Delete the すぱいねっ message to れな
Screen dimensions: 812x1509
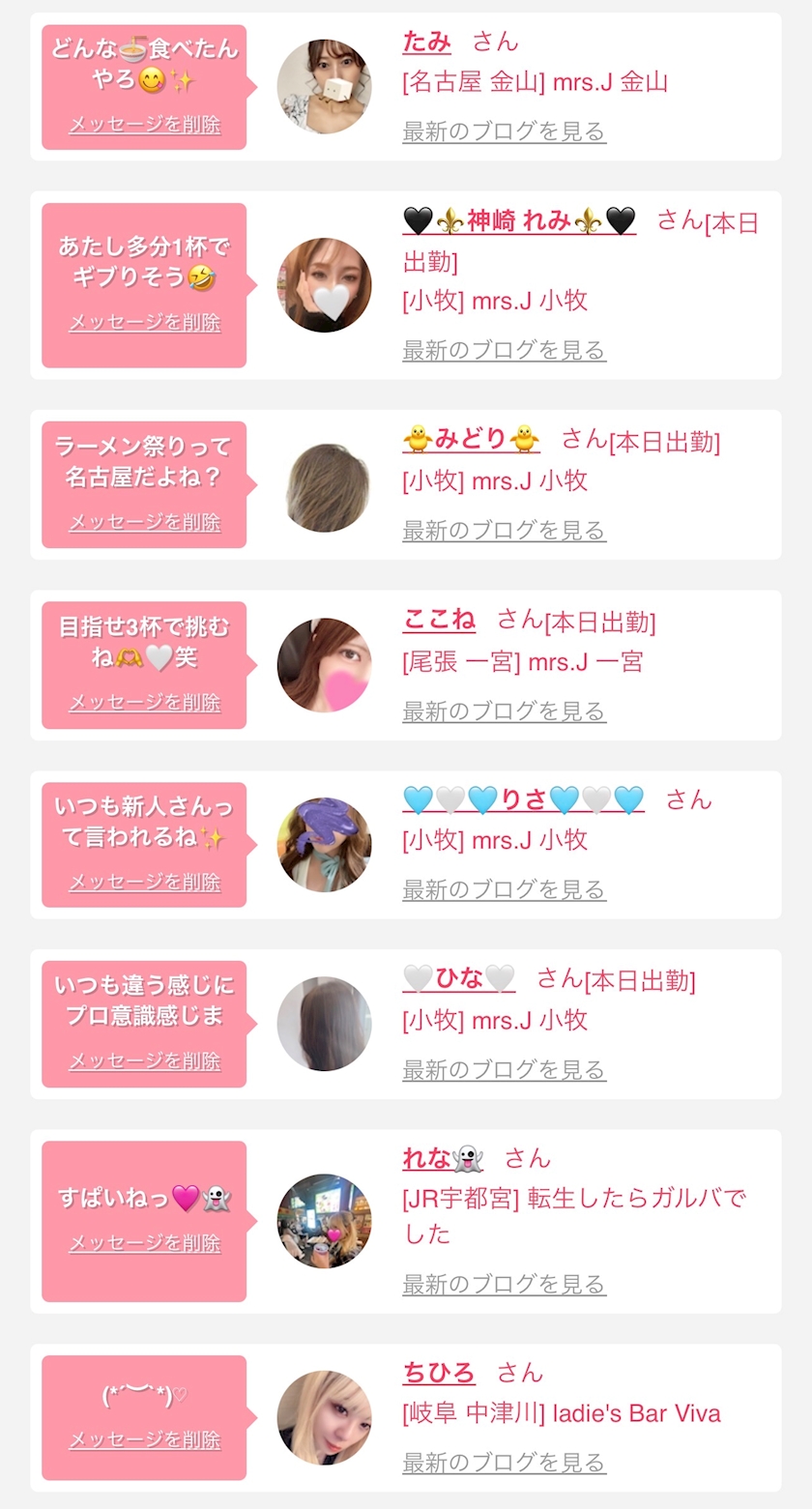click(x=145, y=1244)
